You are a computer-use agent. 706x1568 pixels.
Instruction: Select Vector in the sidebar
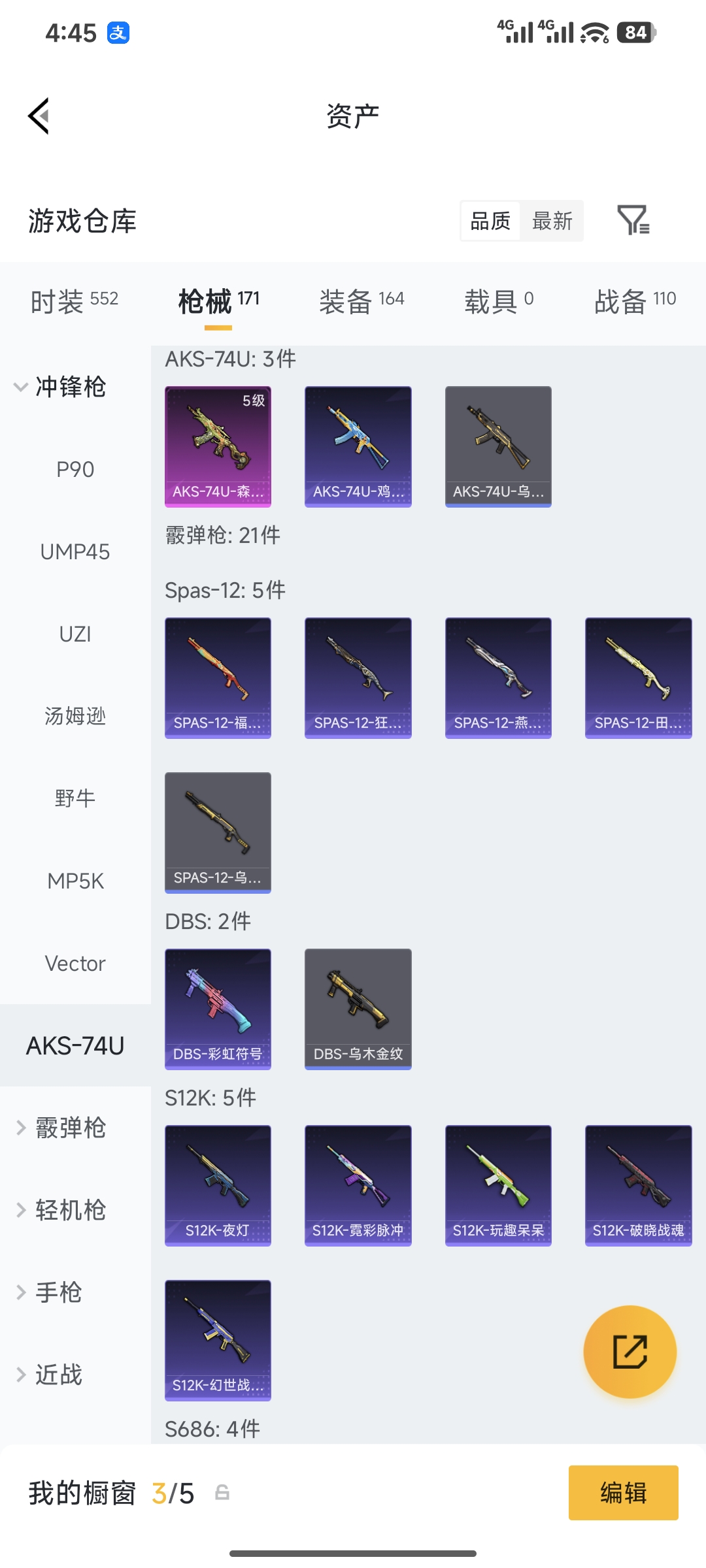pos(75,963)
